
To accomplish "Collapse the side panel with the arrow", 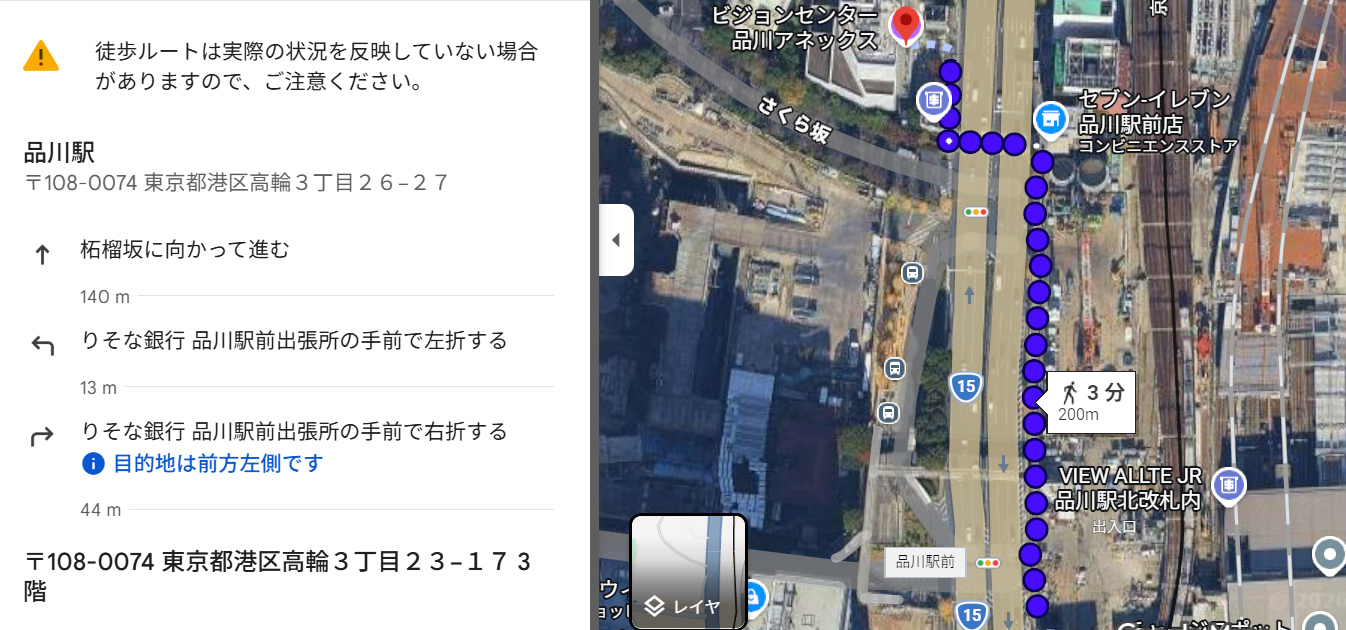I will [x=615, y=240].
